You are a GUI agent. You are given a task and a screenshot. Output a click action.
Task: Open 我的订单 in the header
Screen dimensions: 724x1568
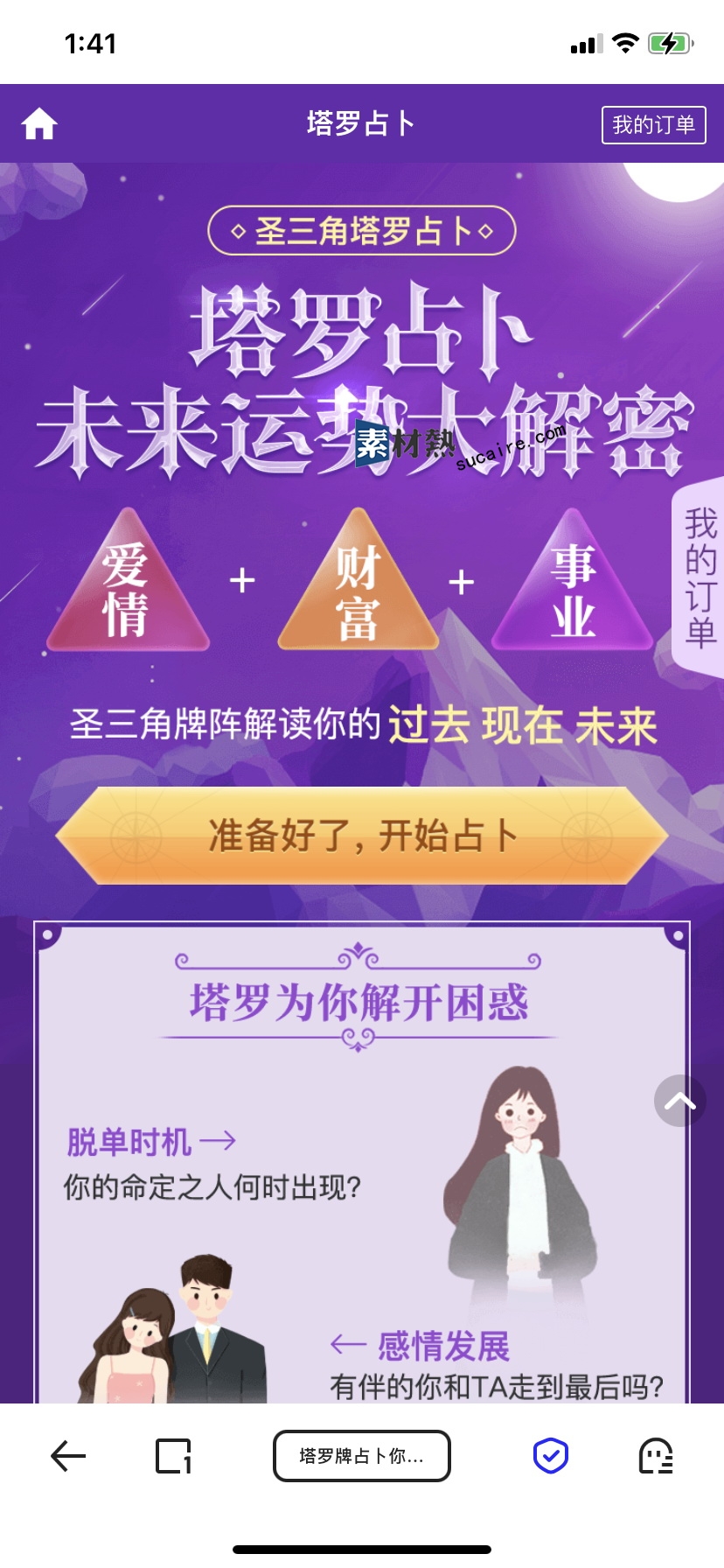click(x=653, y=125)
